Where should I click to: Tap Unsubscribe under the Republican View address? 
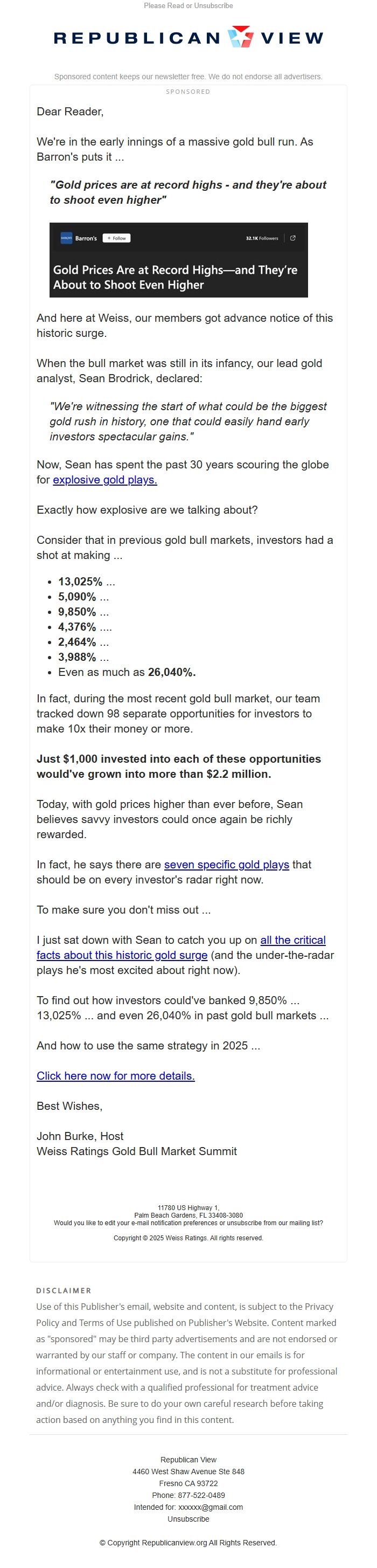188,1519
